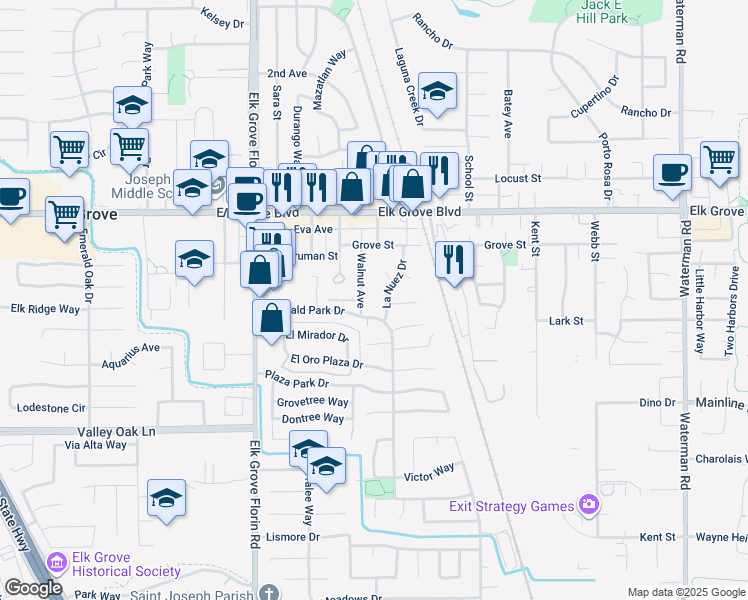Open the shopping bag marker at Emerald Park Dr
The image size is (748, 600).
(272, 320)
